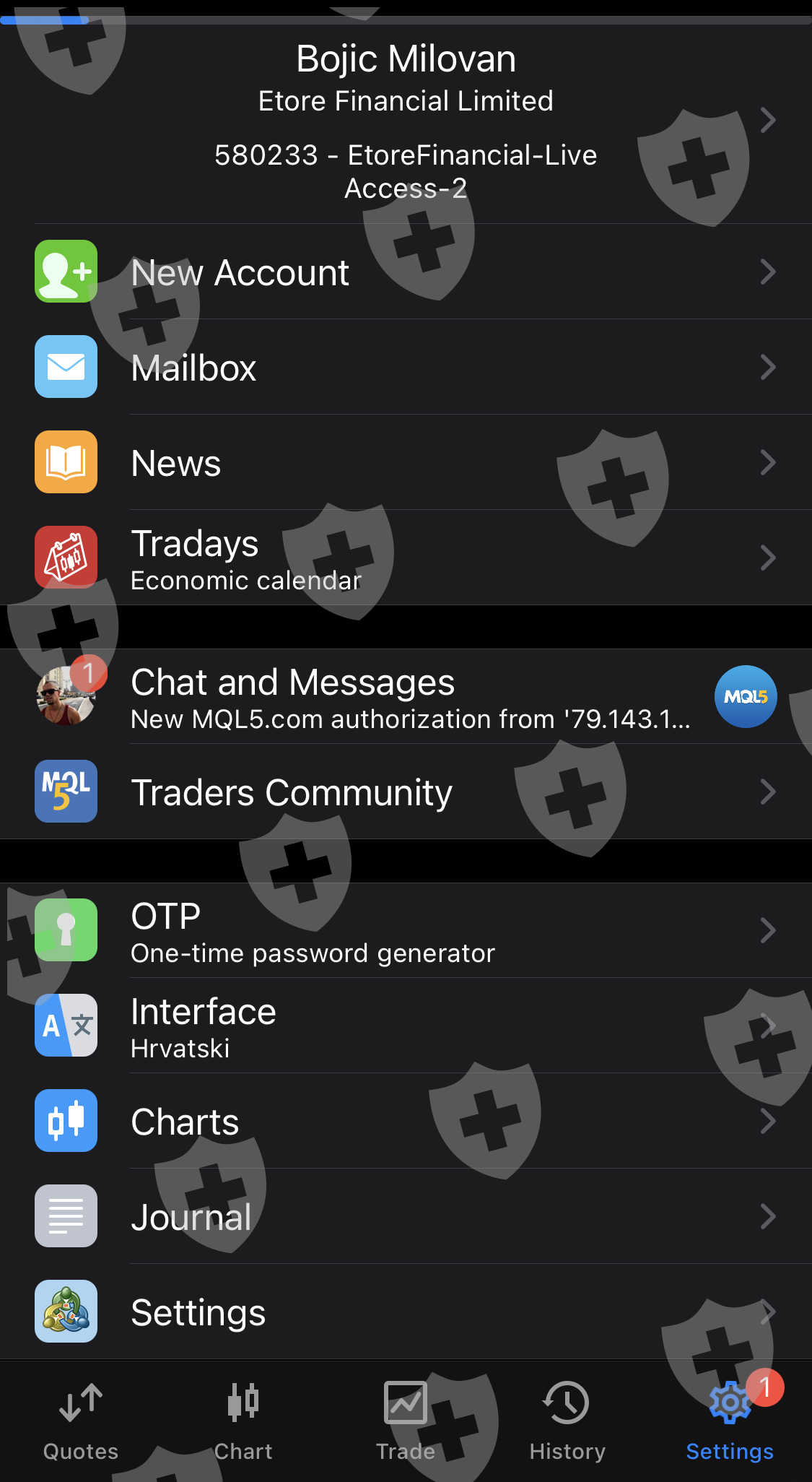The height and width of the screenshot is (1482, 812).
Task: Open Traders Community
Action: pos(406,792)
